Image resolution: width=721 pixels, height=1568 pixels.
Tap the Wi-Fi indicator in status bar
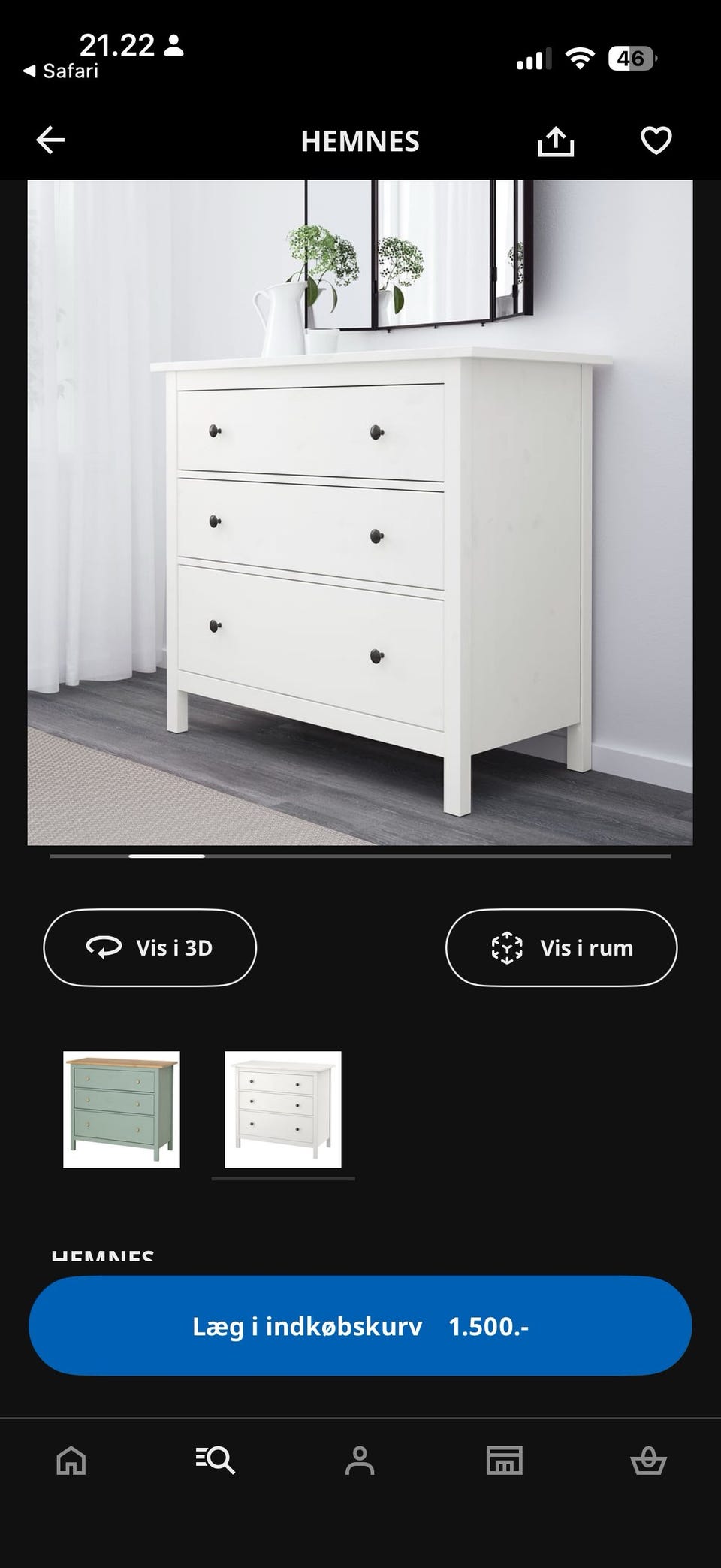580,58
